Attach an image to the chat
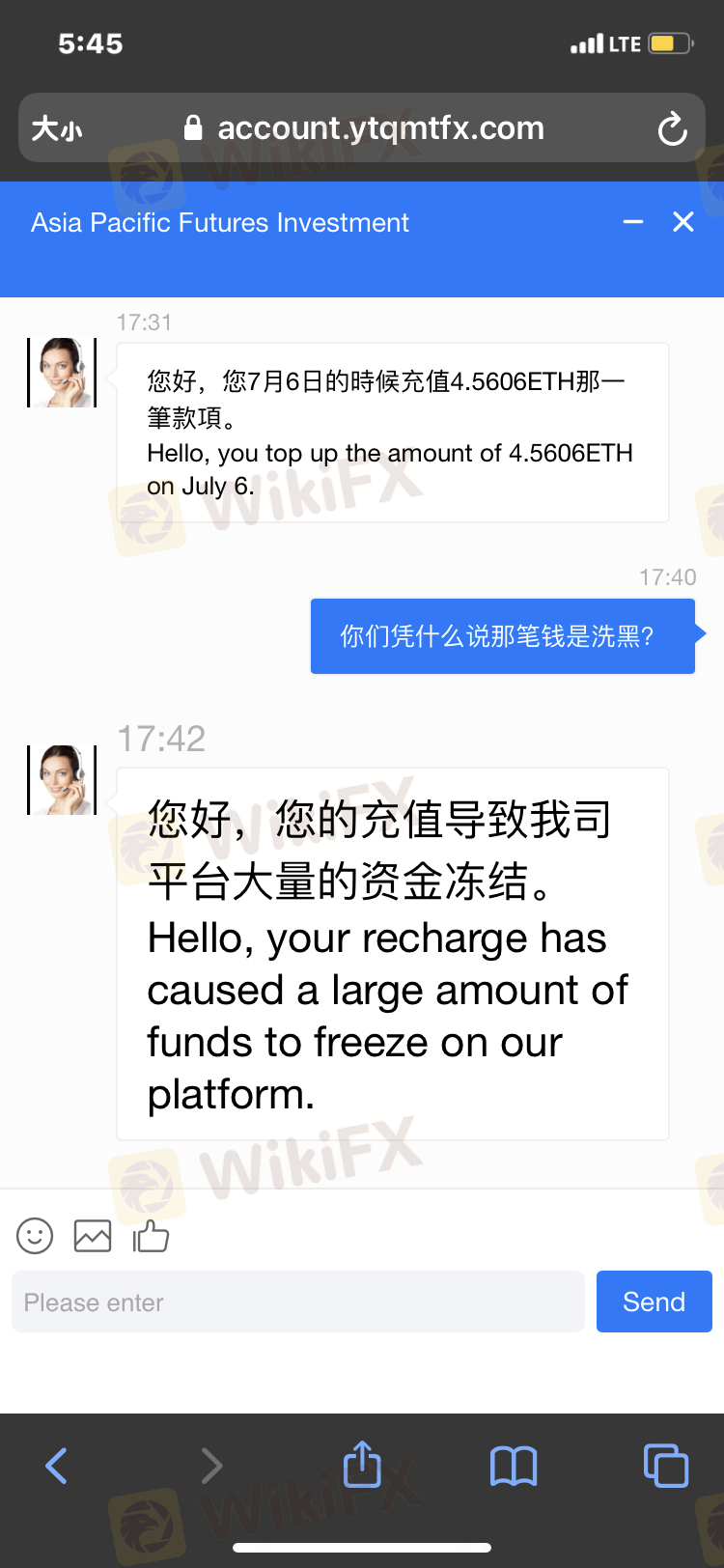724x1568 pixels. tap(93, 1236)
